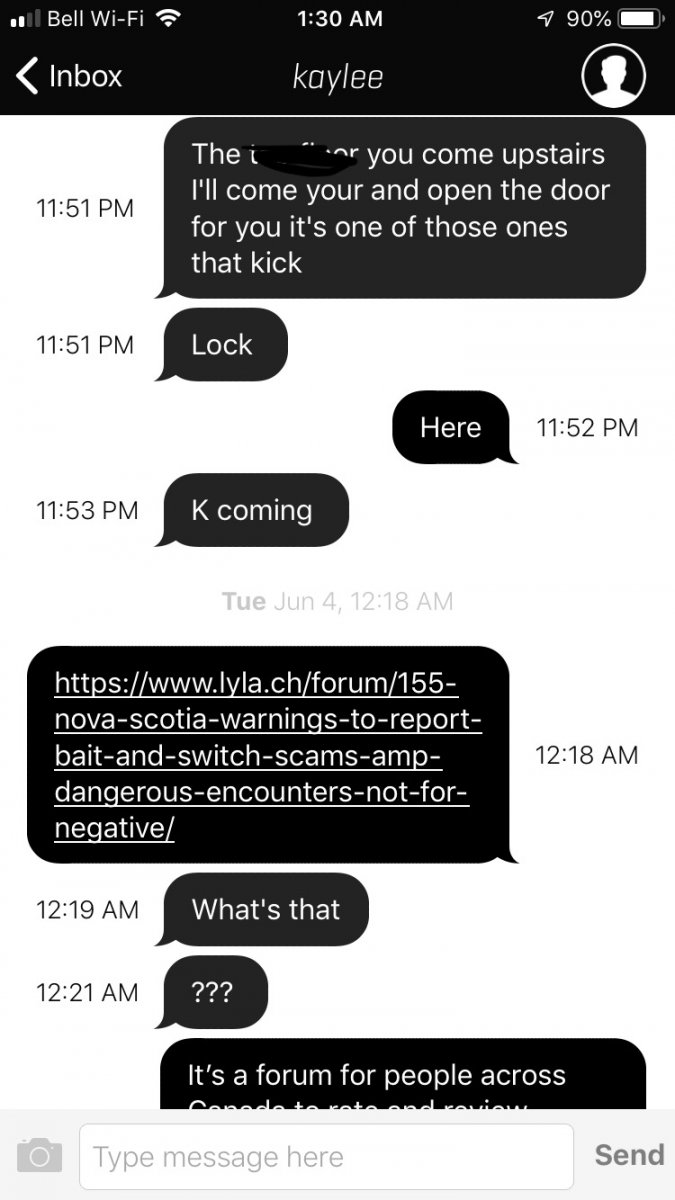Screen dimensions: 675x1200
Task: Open the lyla.ch forum link
Action: [268, 756]
